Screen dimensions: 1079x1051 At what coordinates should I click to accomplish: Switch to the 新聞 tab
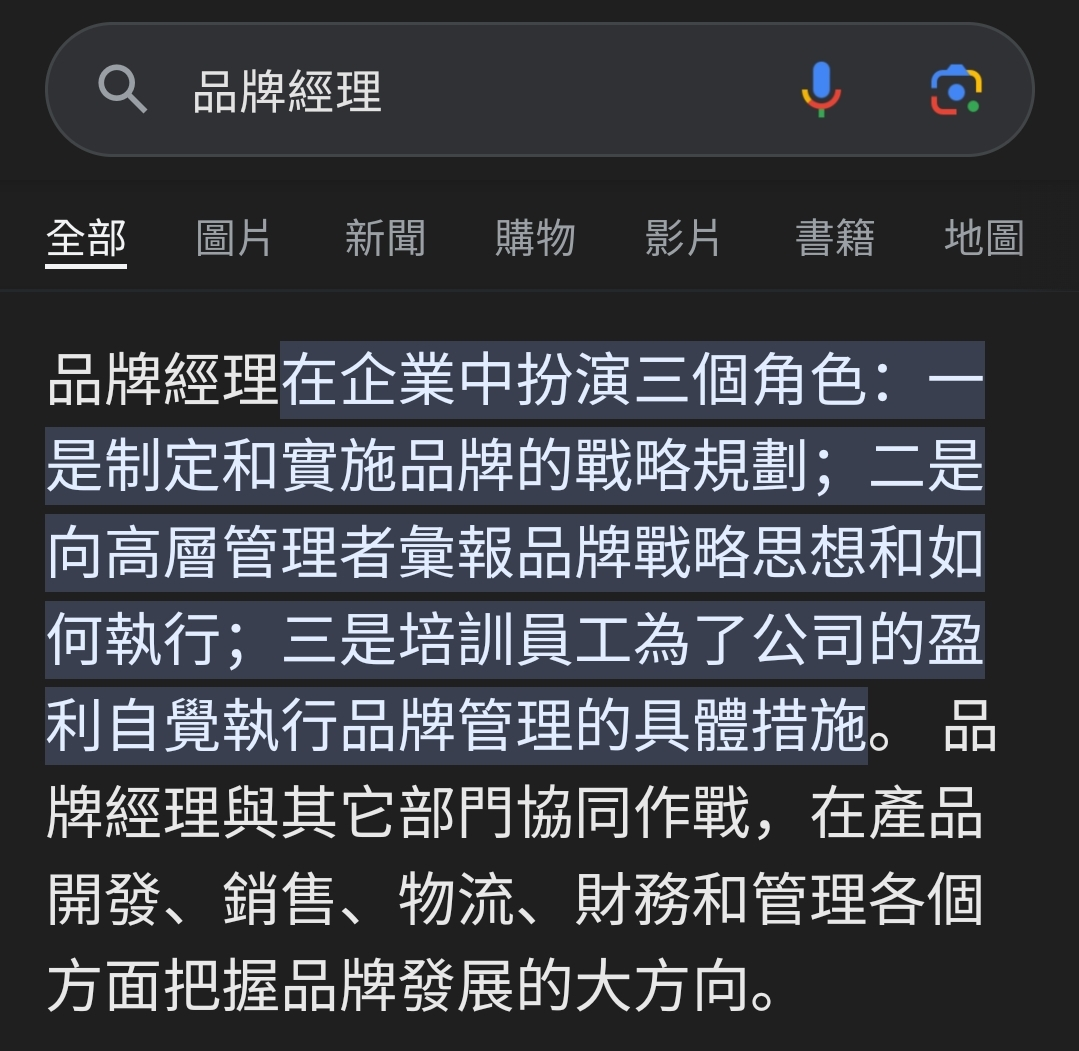(x=385, y=239)
